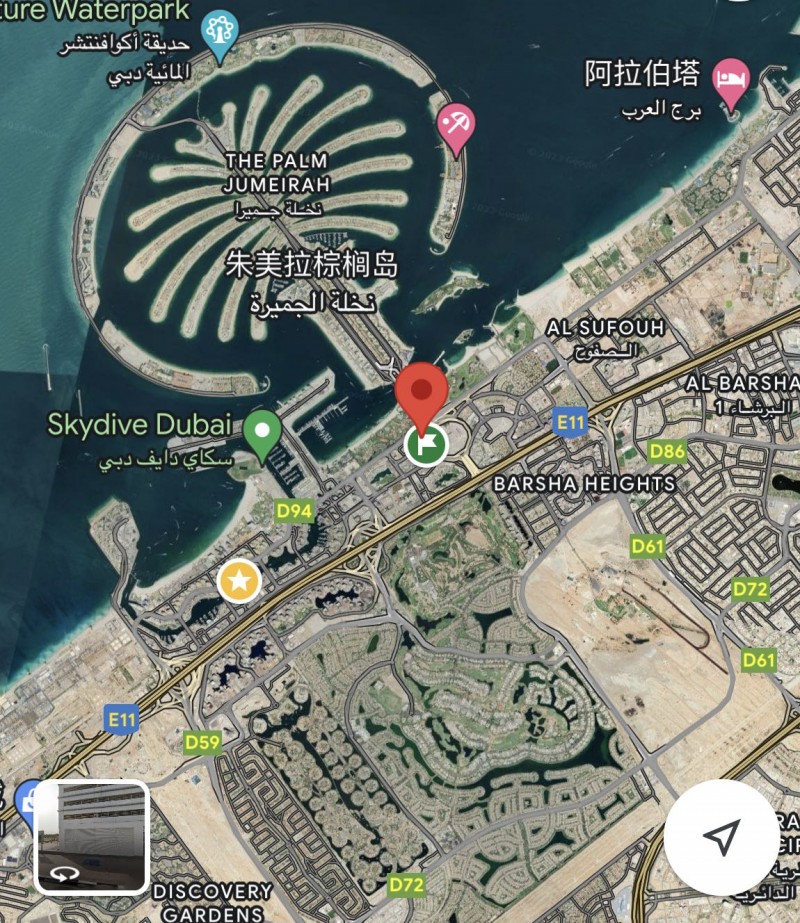Tap the red dropped pin
Viewport: 800px width, 923px height.
click(x=421, y=391)
